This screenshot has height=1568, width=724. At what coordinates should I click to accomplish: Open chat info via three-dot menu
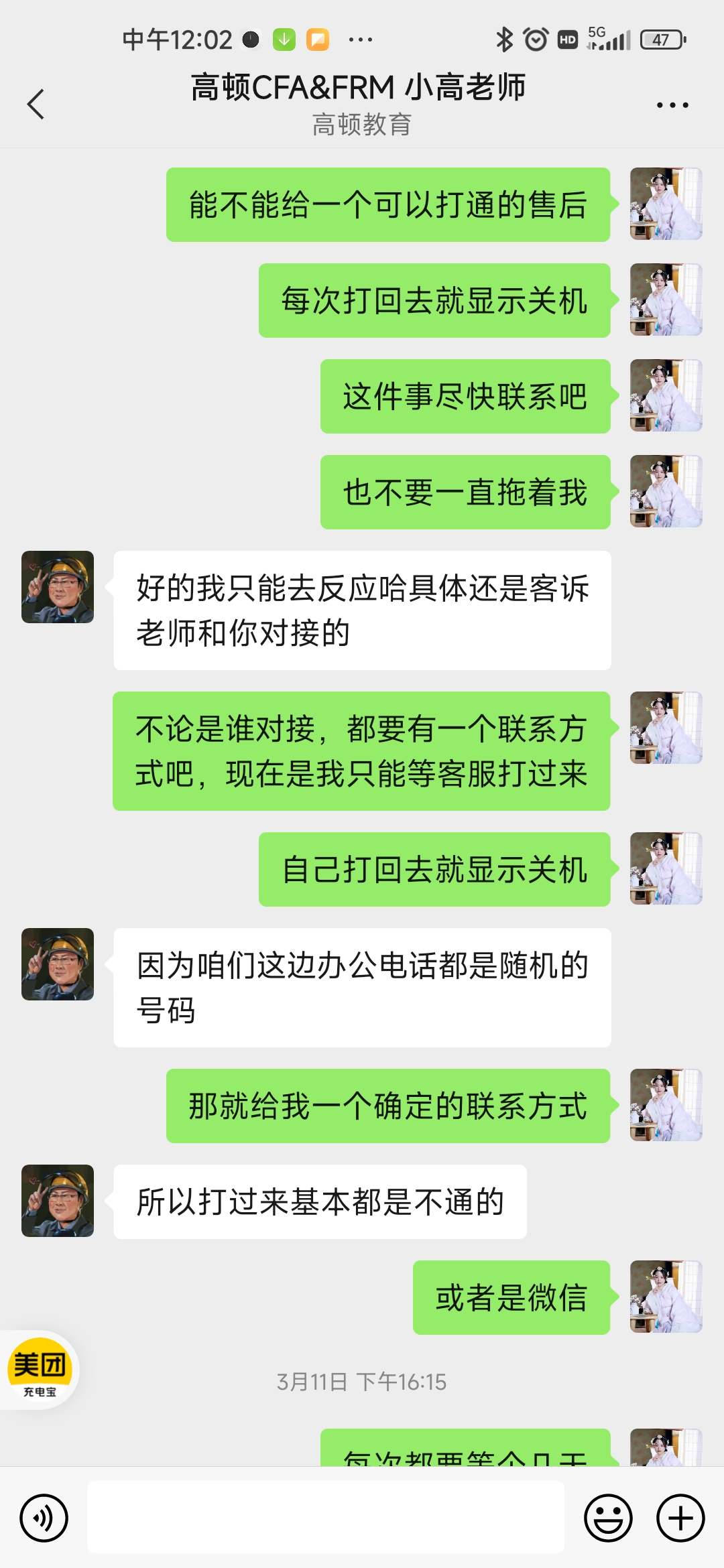point(672,105)
